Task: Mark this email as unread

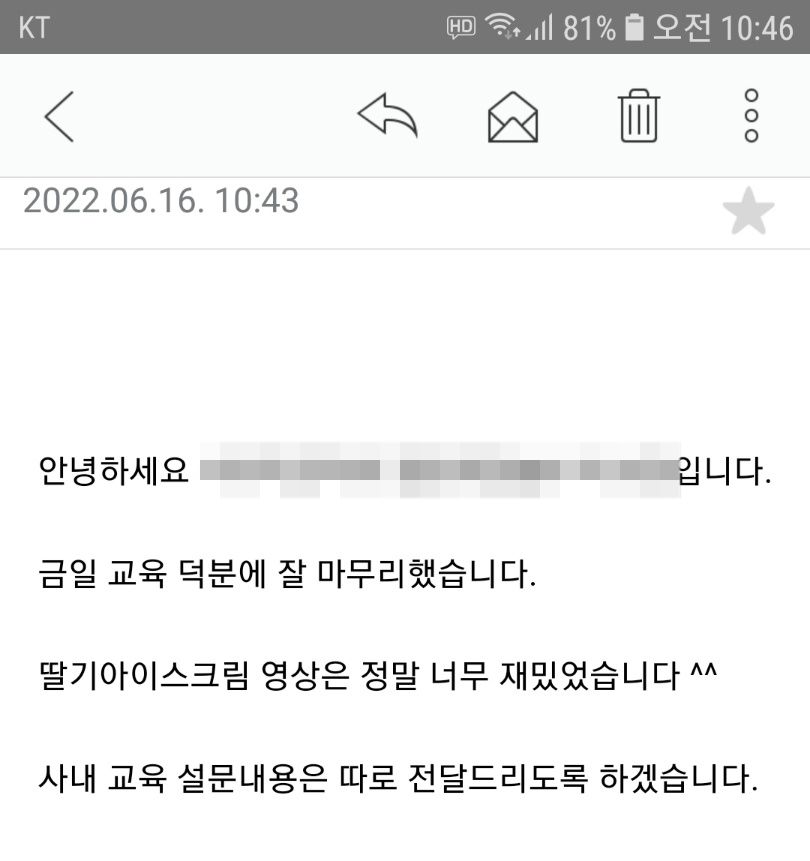Action: pyautogui.click(x=513, y=117)
